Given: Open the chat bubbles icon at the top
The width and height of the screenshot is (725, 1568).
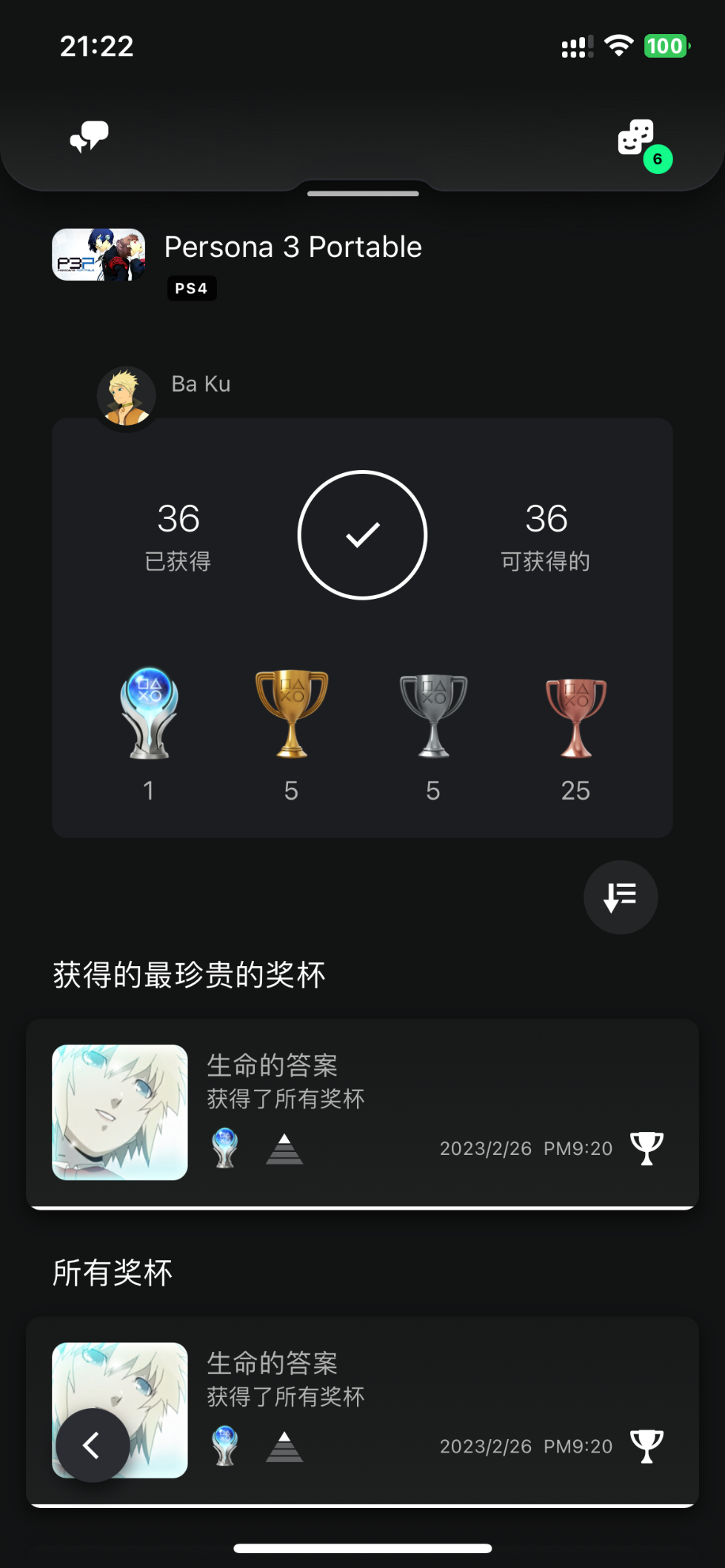Looking at the screenshot, I should [89, 137].
